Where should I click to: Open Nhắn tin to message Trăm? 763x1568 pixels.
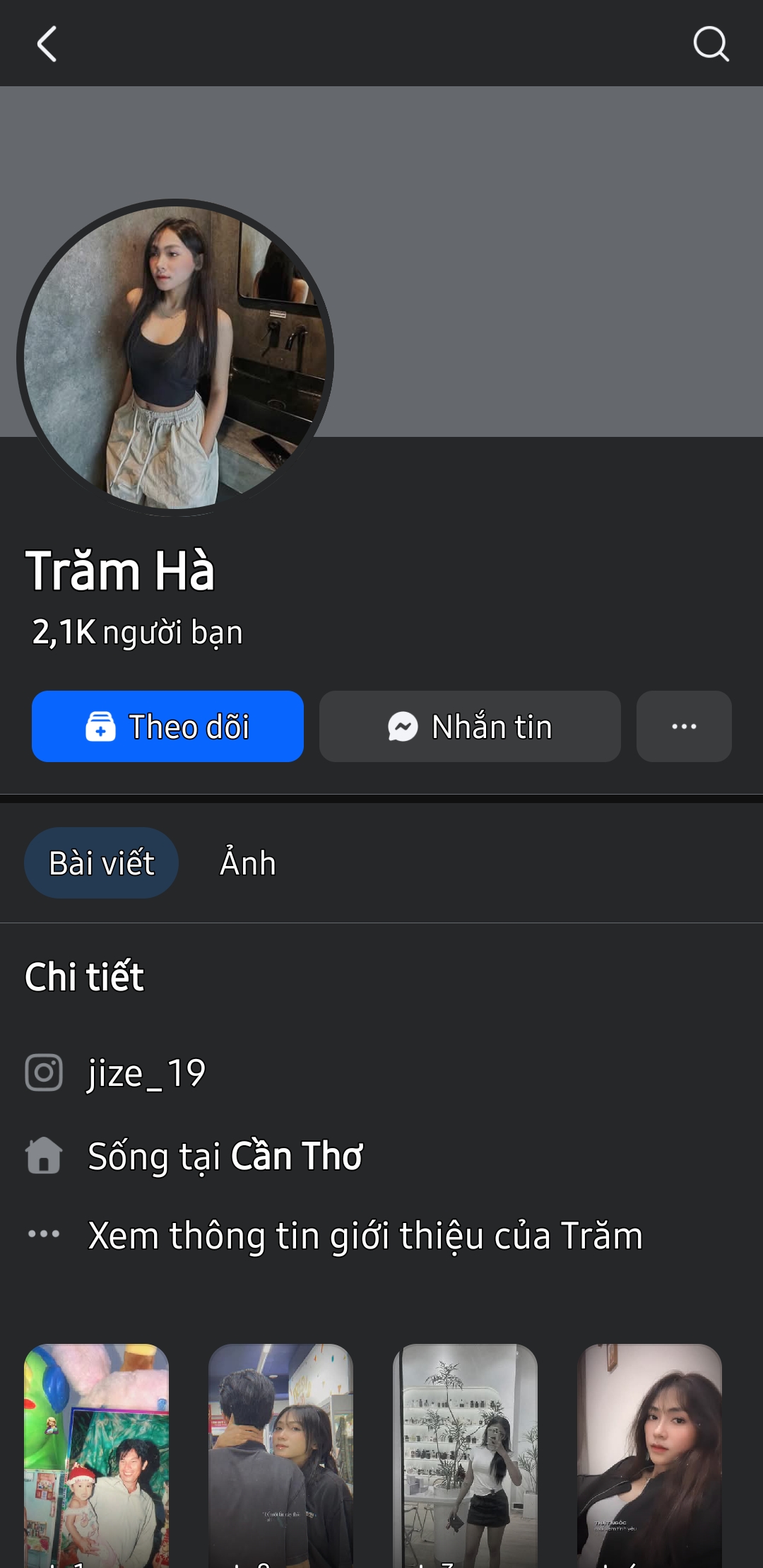coord(470,726)
